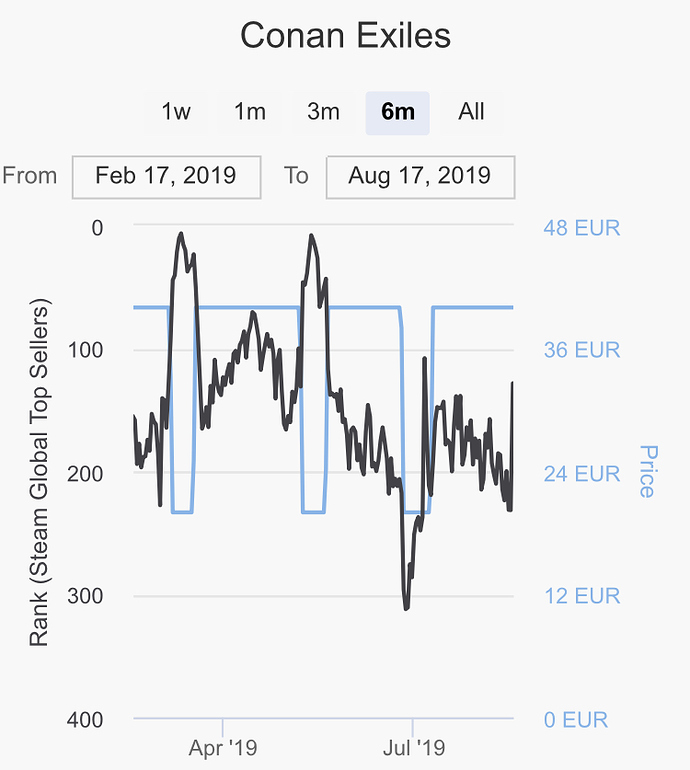Choose the 3m range option

click(x=323, y=111)
